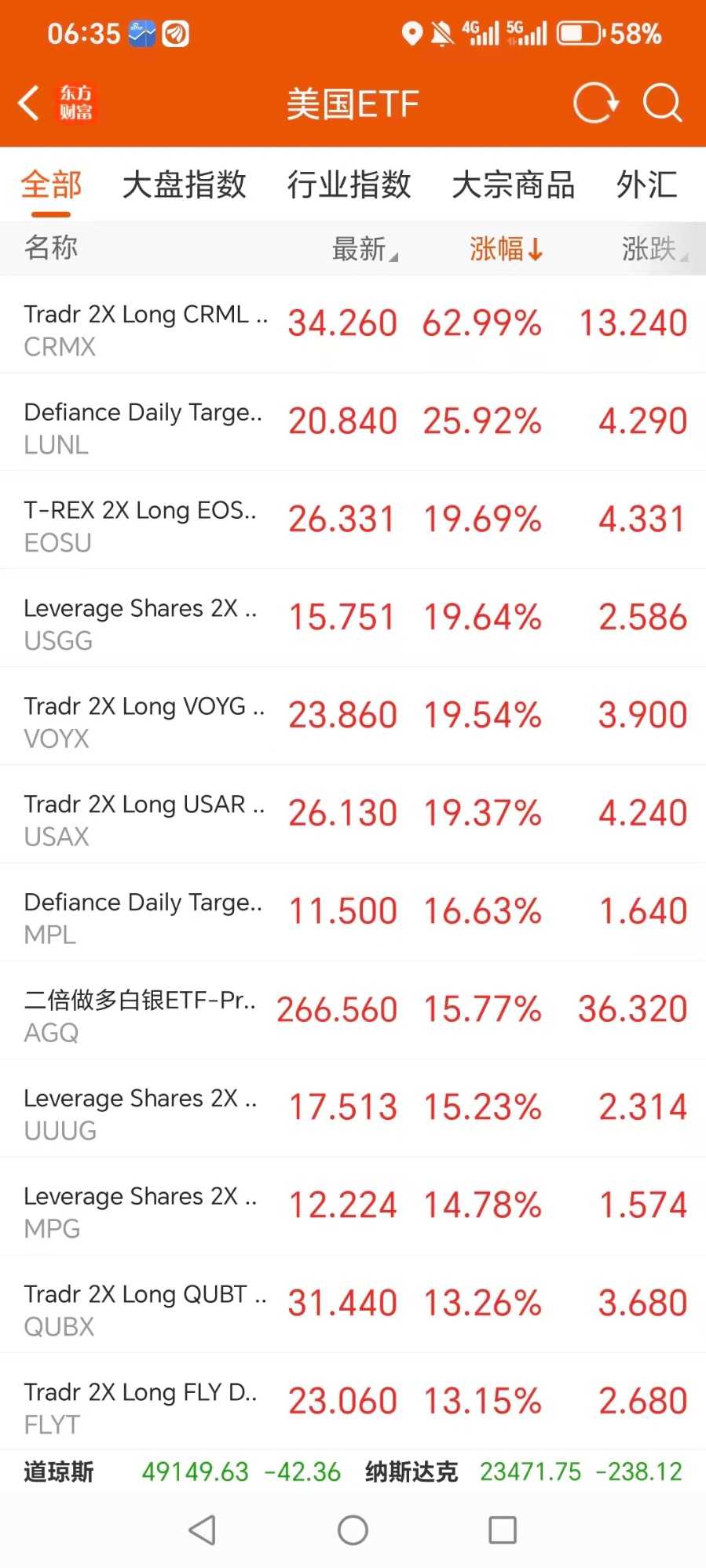This screenshot has width=706, height=1568.
Task: Open the VOYX ETF row
Action: (353, 717)
